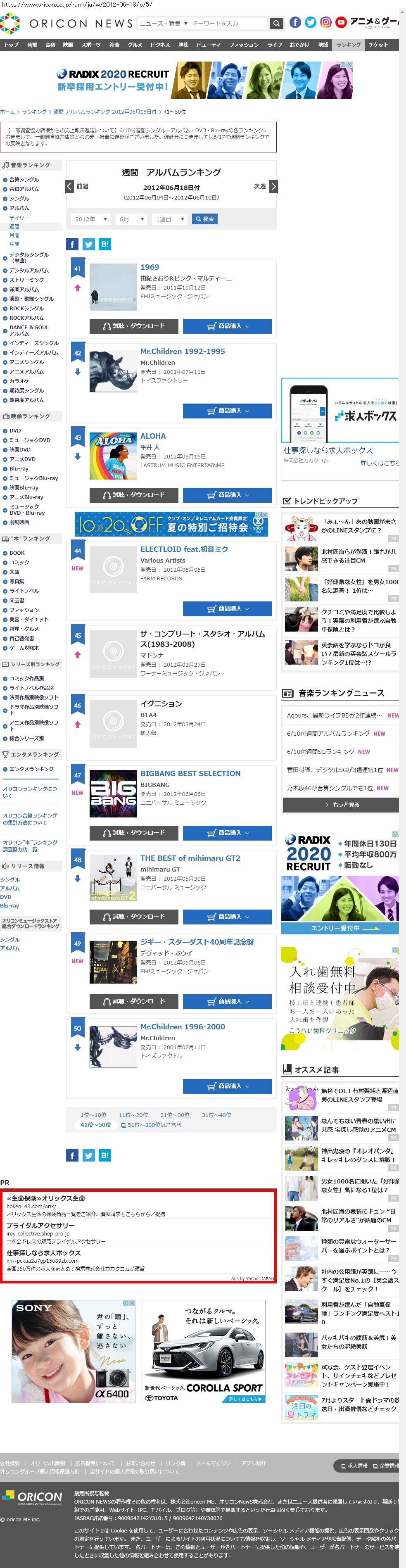Expand the 2012年 year dropdown
This screenshot has width=406, height=1568.
point(91,219)
